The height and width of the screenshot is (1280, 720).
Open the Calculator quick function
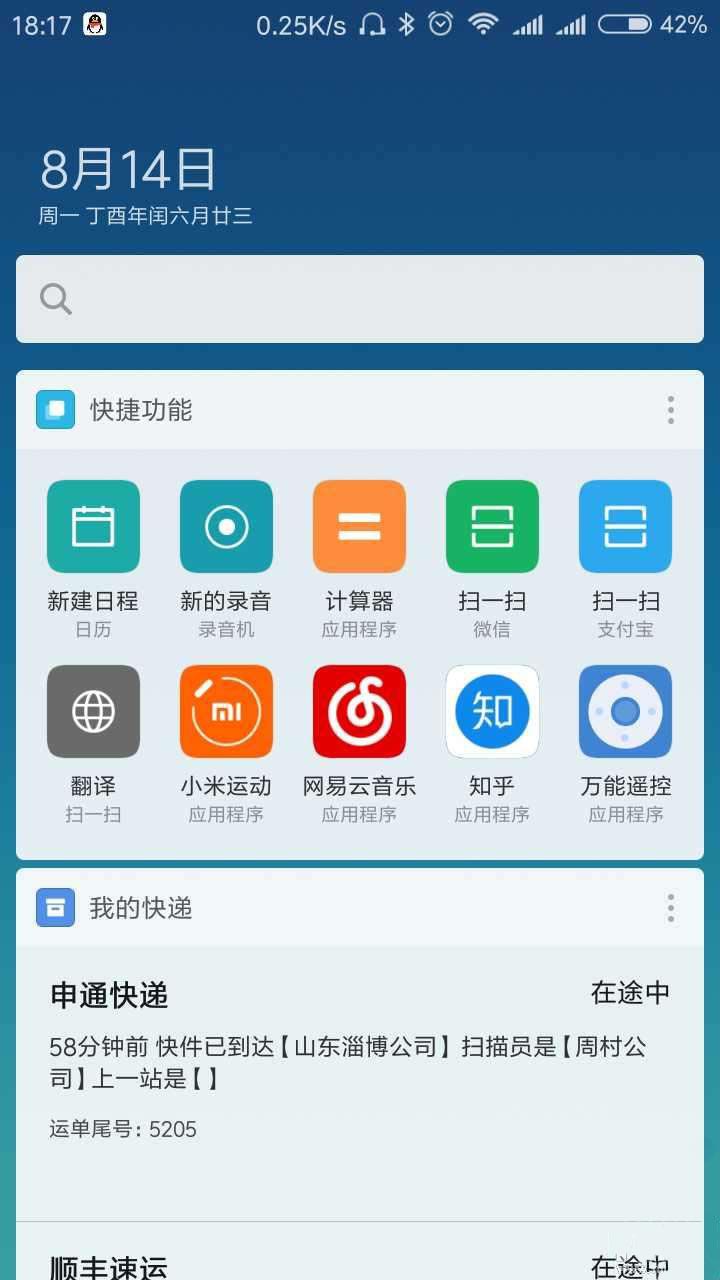tap(359, 527)
